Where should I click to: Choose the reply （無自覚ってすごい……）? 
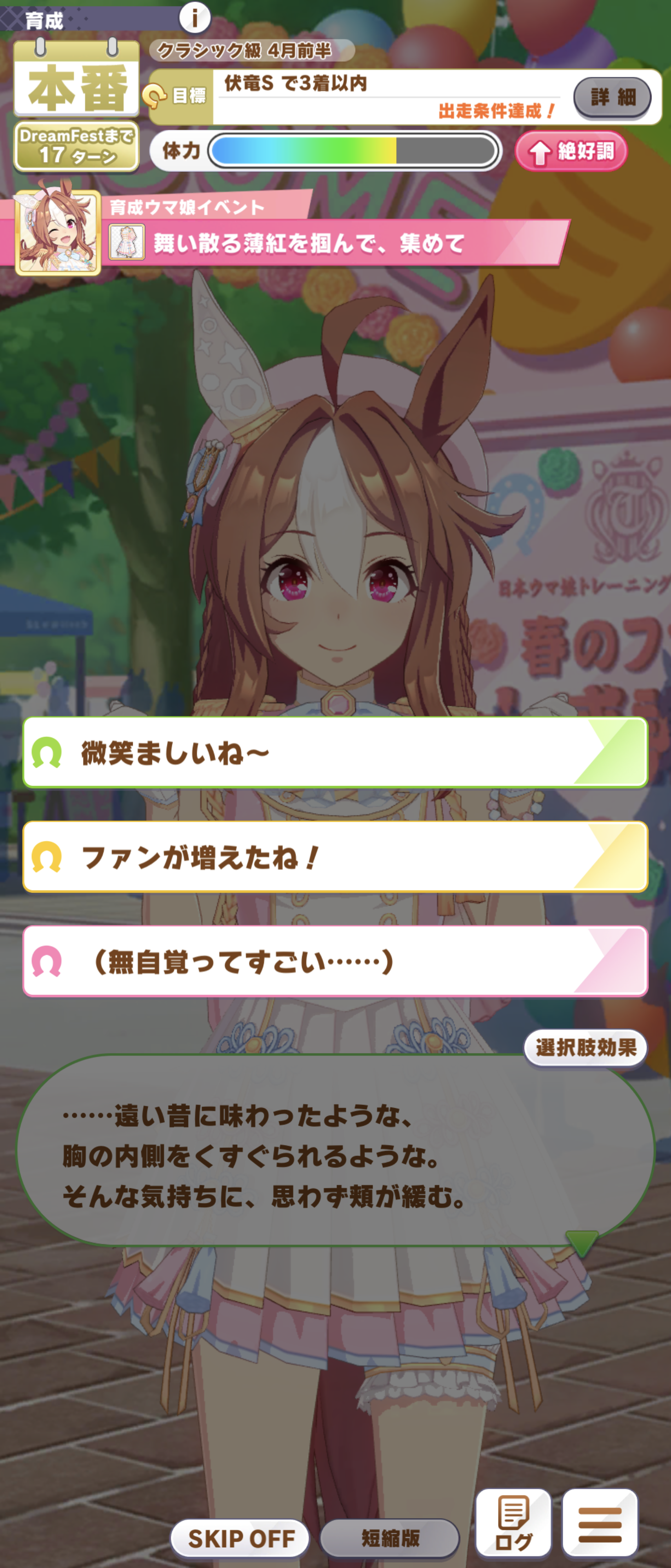[335, 961]
